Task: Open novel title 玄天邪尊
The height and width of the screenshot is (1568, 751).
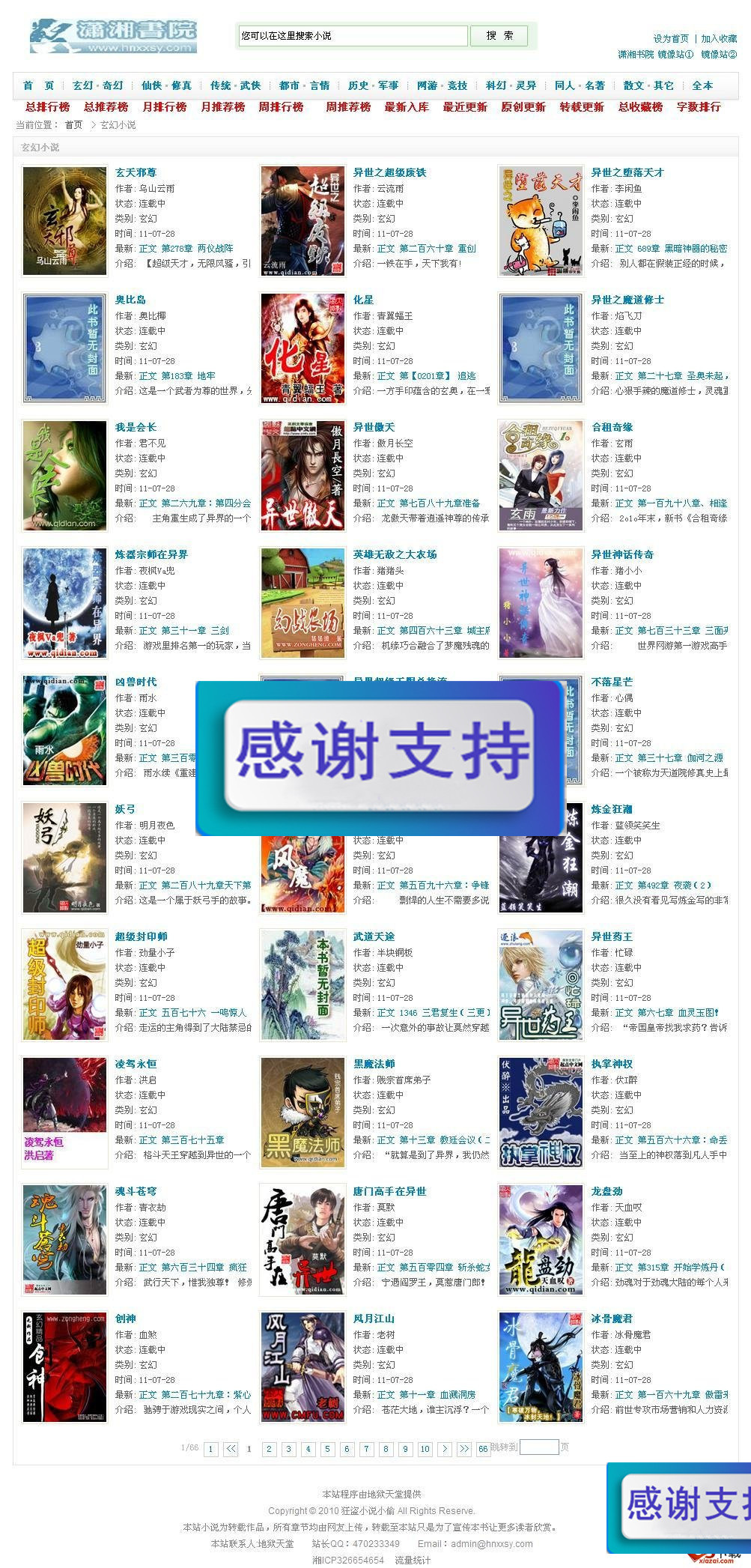Action: point(136,172)
